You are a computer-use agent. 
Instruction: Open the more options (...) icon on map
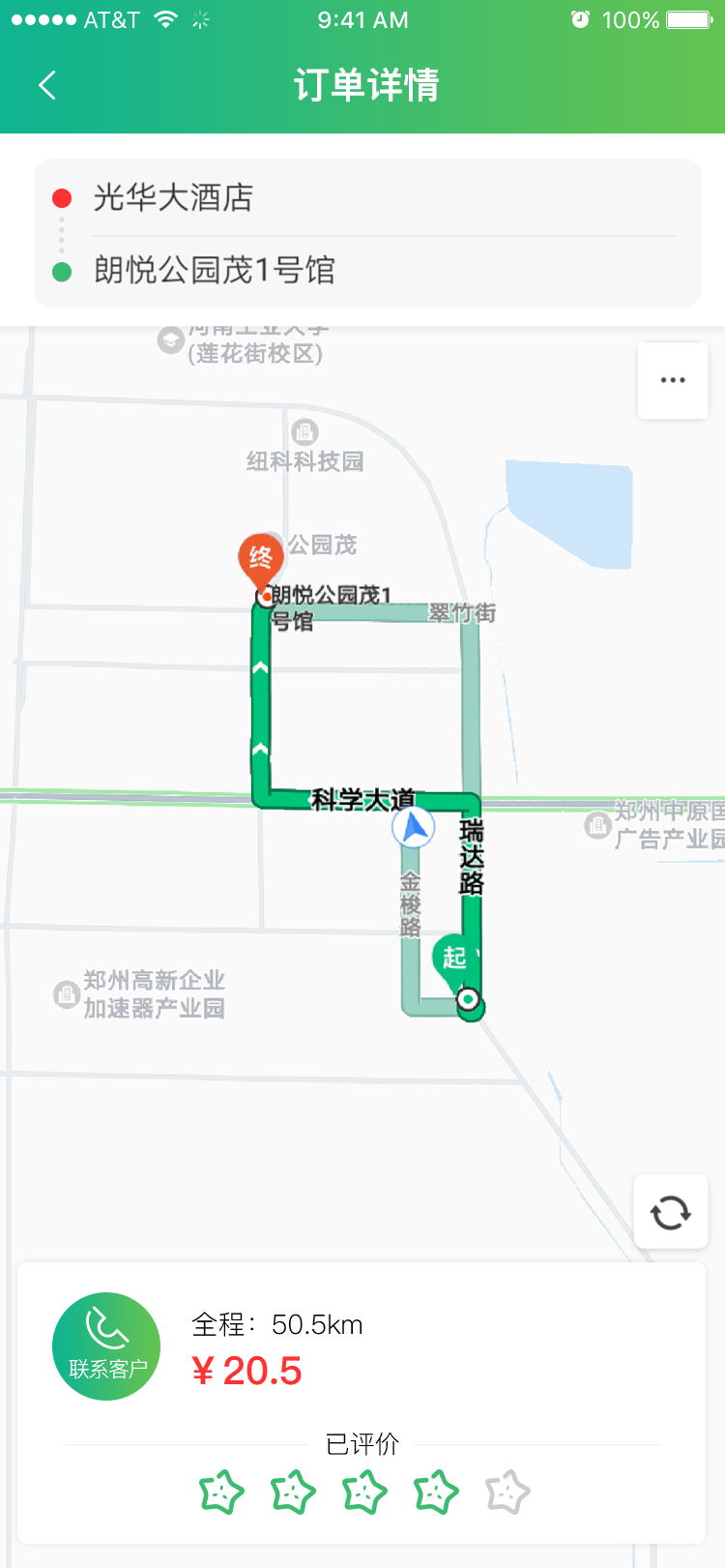point(673,379)
